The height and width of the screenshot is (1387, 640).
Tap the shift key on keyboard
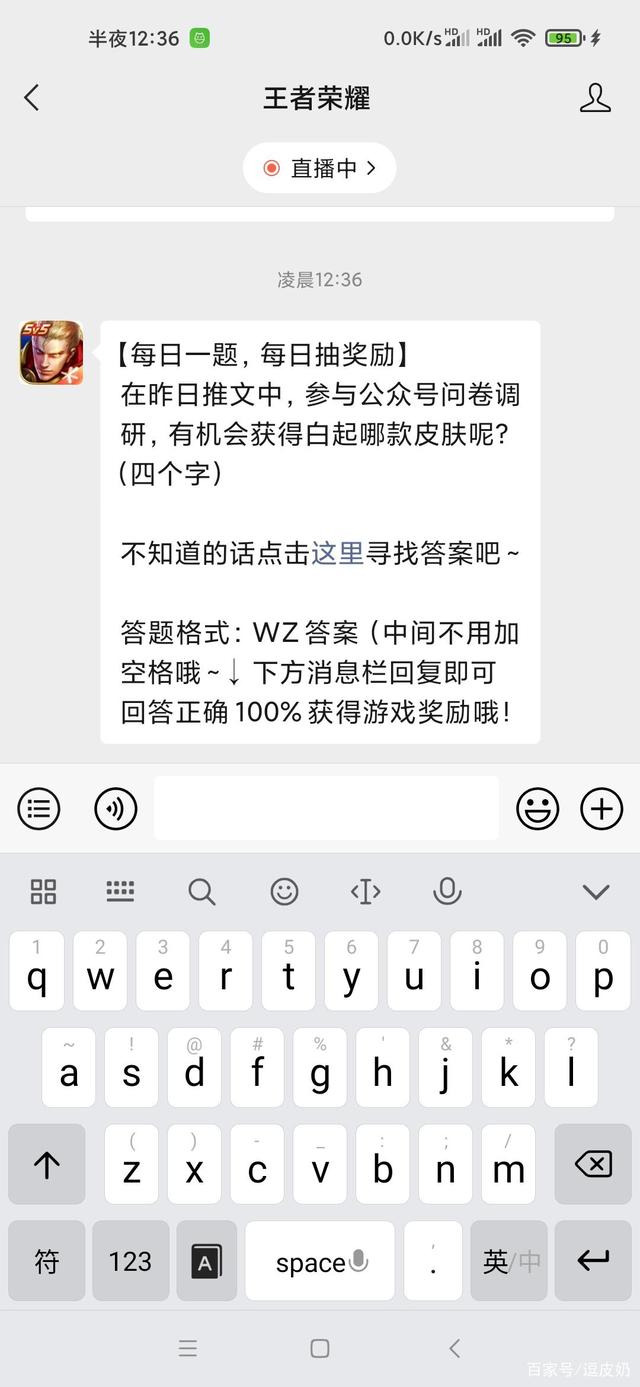47,1164
